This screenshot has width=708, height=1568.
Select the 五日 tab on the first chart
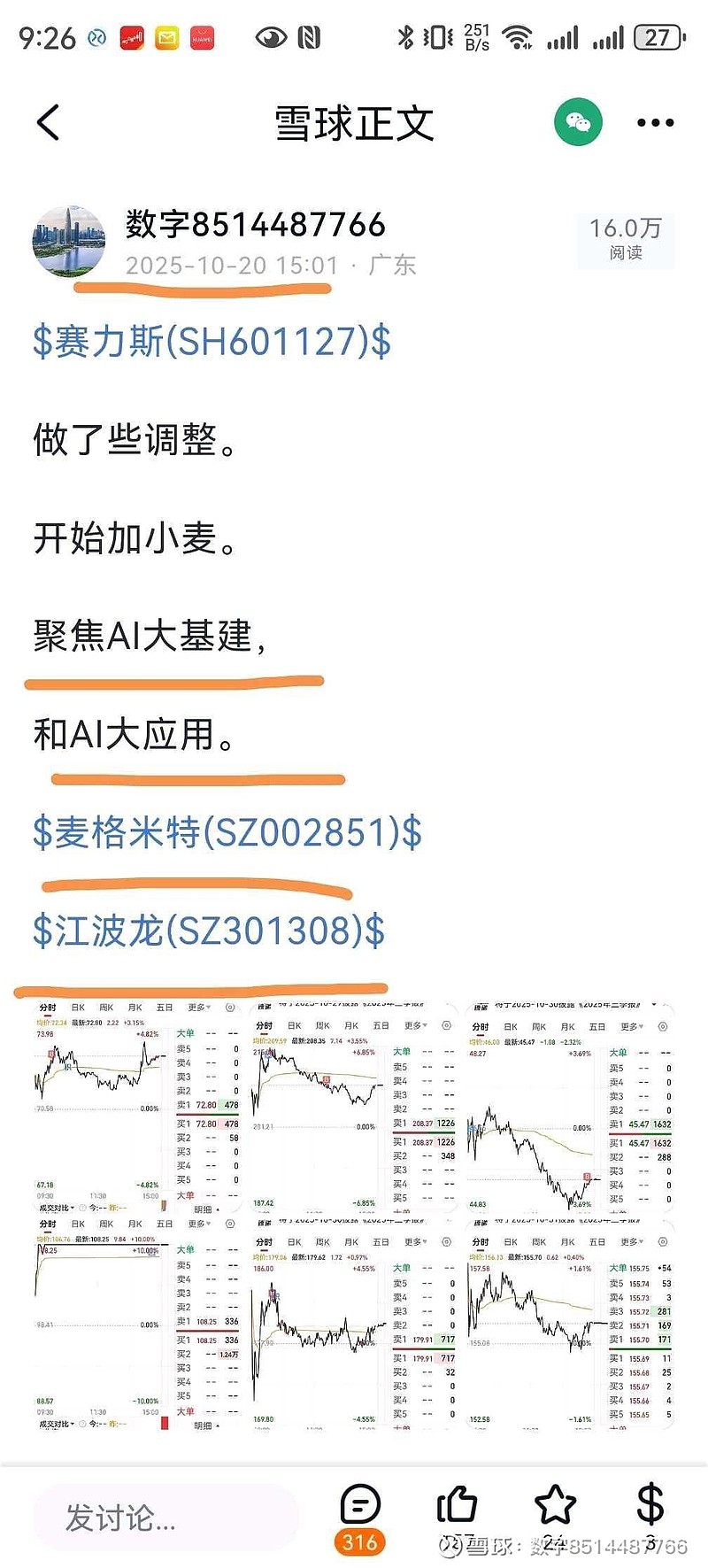point(165,1006)
